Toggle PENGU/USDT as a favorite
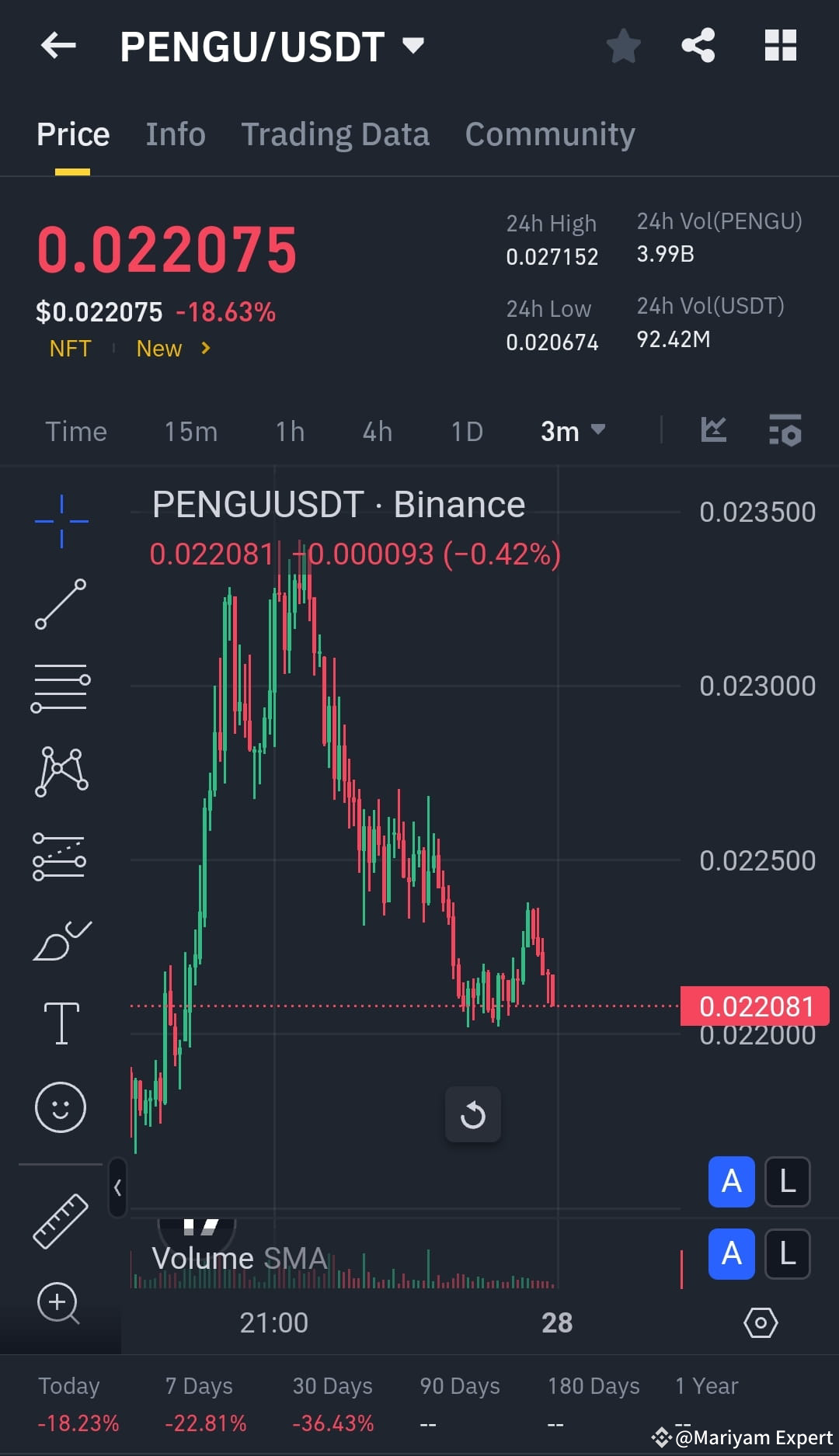Screen dimensions: 839x1456 (624, 45)
